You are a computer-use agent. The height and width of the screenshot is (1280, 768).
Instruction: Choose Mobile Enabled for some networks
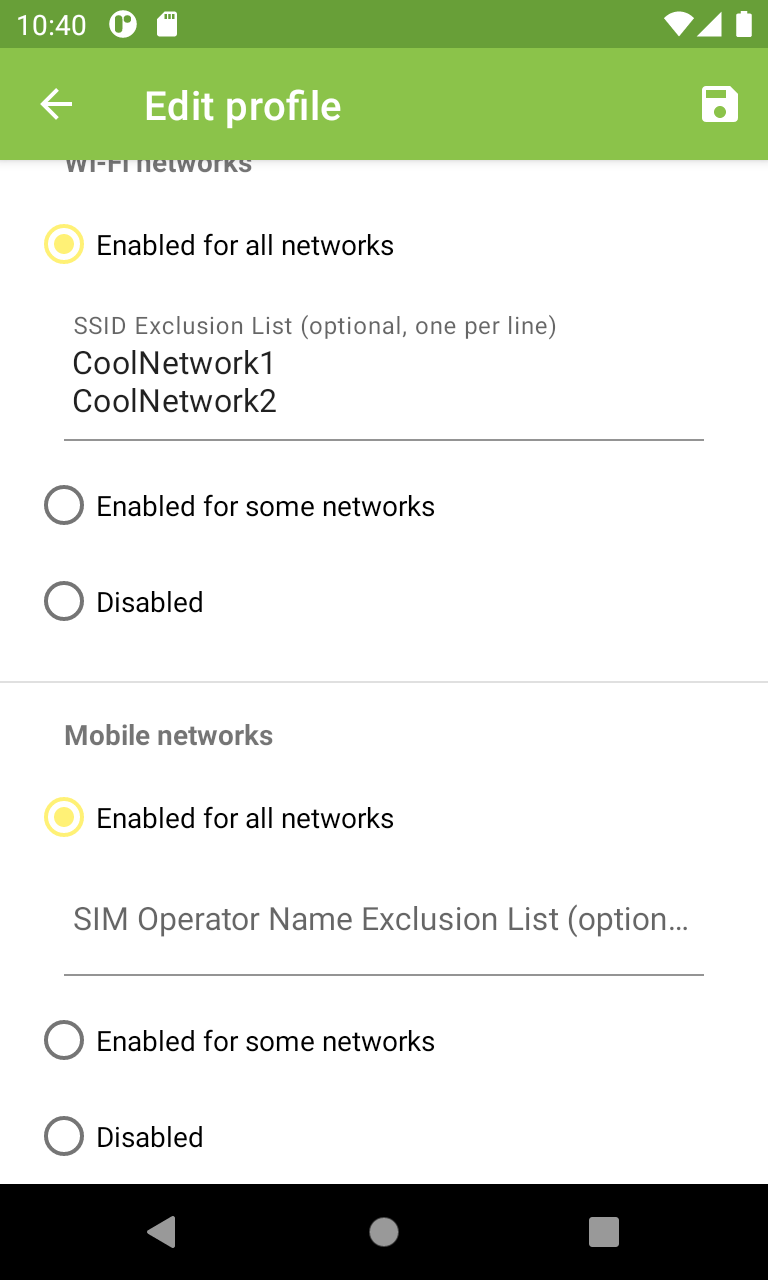240,1041
